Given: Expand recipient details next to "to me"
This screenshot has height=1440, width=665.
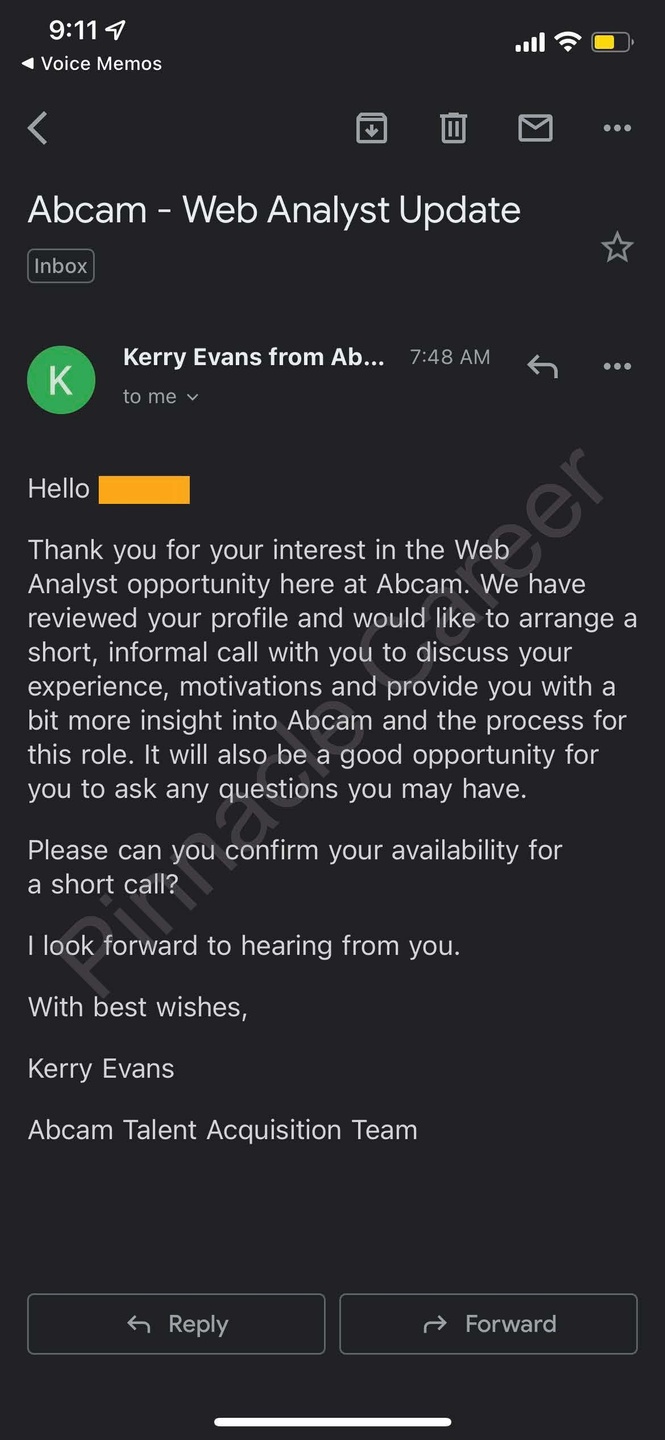Looking at the screenshot, I should tap(192, 397).
